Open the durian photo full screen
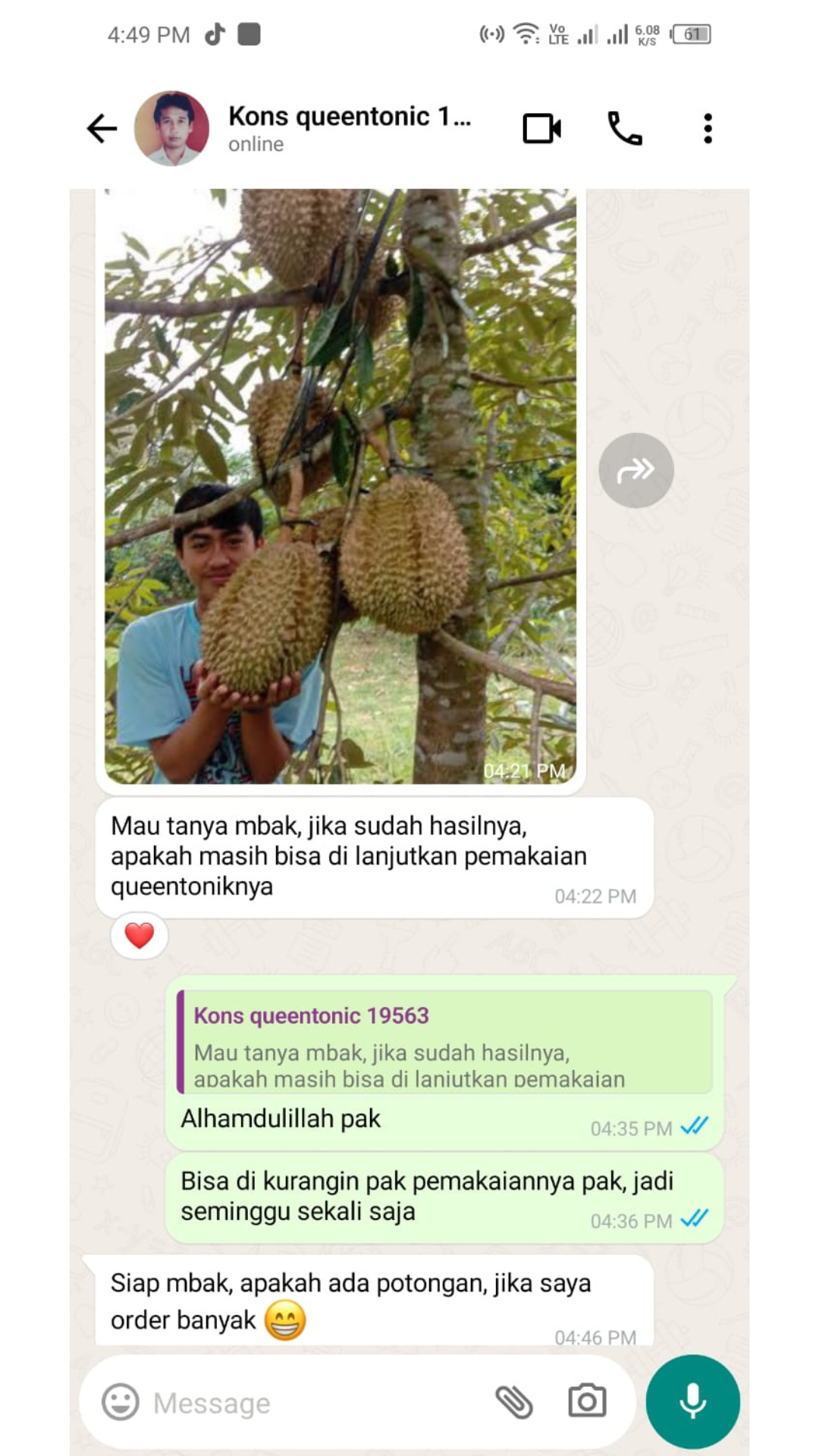 pyautogui.click(x=340, y=485)
